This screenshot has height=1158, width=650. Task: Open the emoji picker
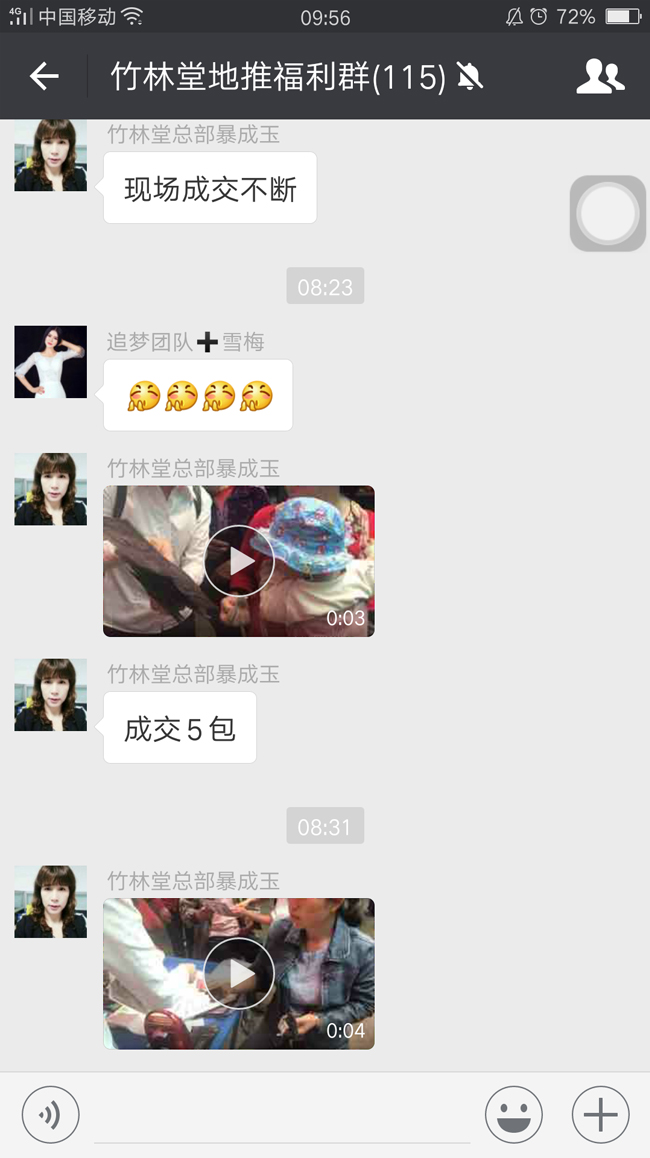point(513,1114)
